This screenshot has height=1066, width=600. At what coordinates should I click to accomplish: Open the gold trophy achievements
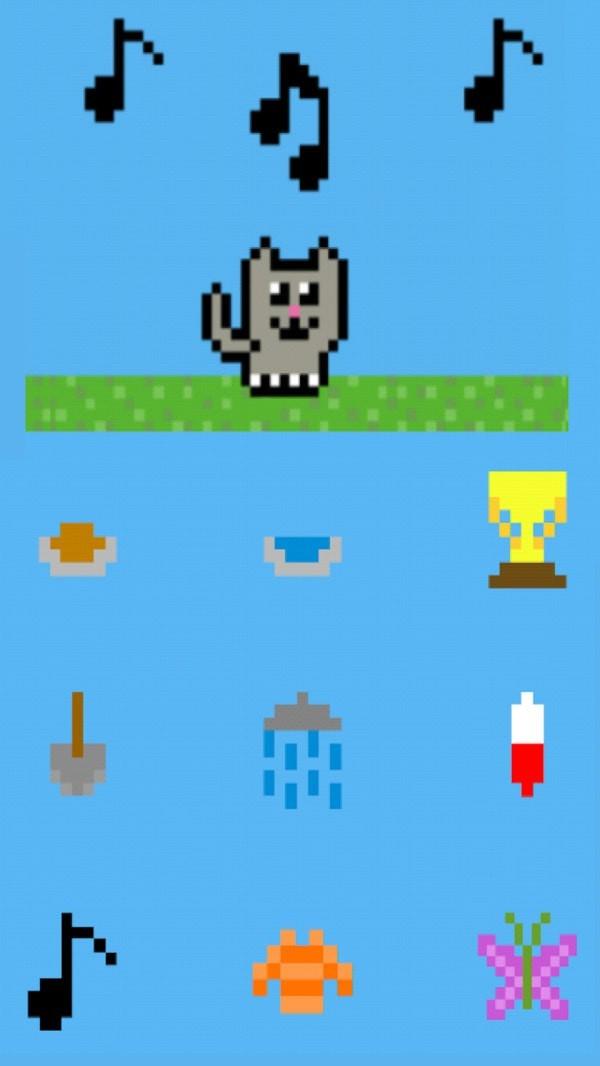(527, 529)
